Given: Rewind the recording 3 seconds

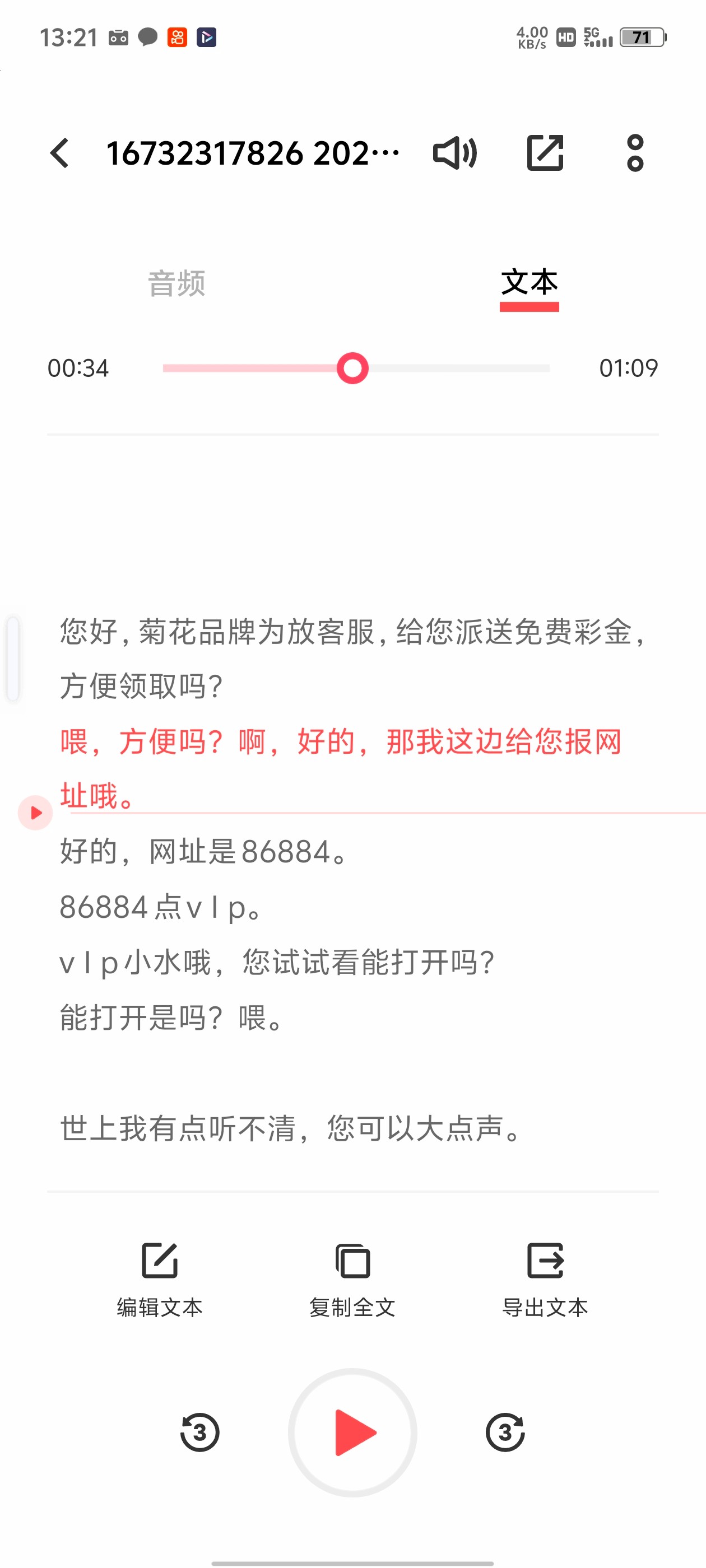Looking at the screenshot, I should 200,1432.
